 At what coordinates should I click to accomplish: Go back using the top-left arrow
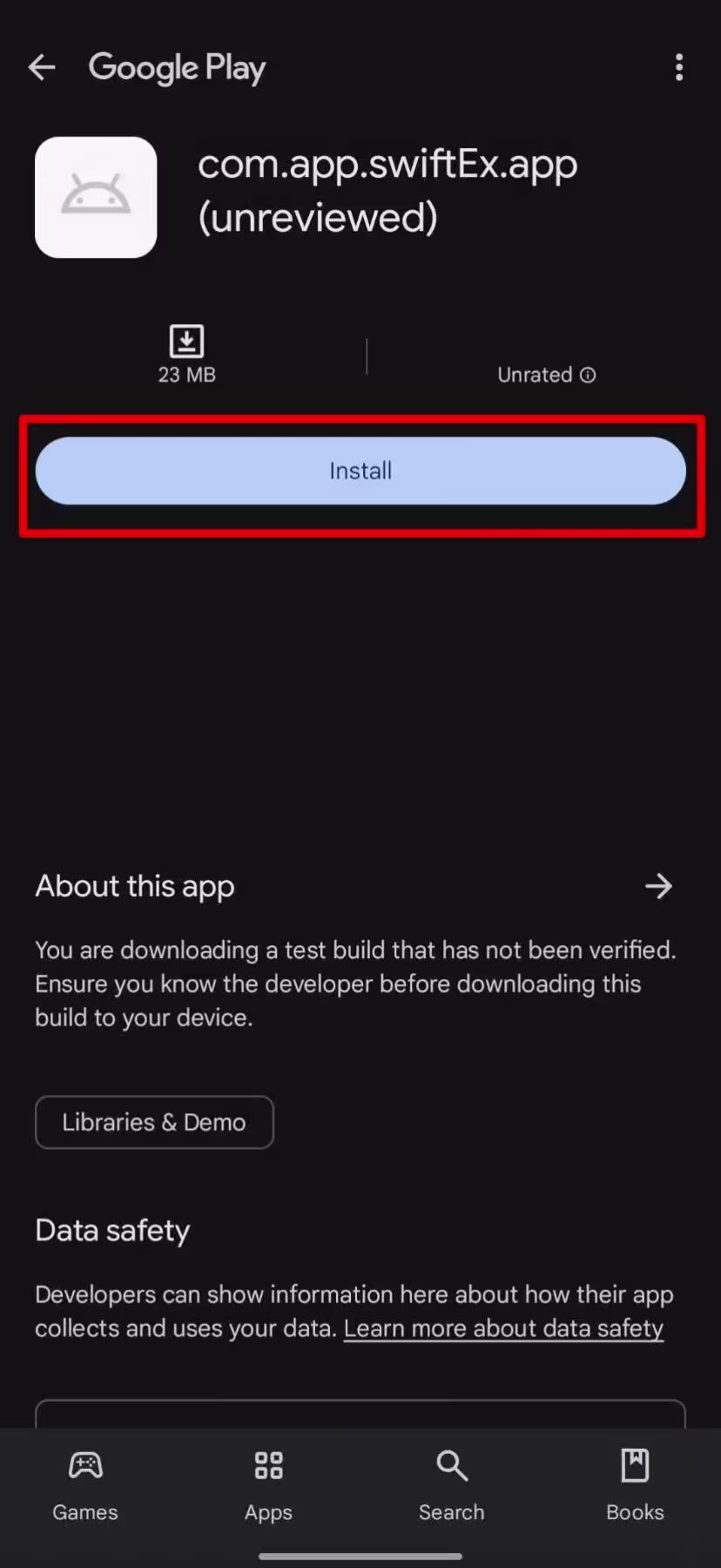(41, 67)
